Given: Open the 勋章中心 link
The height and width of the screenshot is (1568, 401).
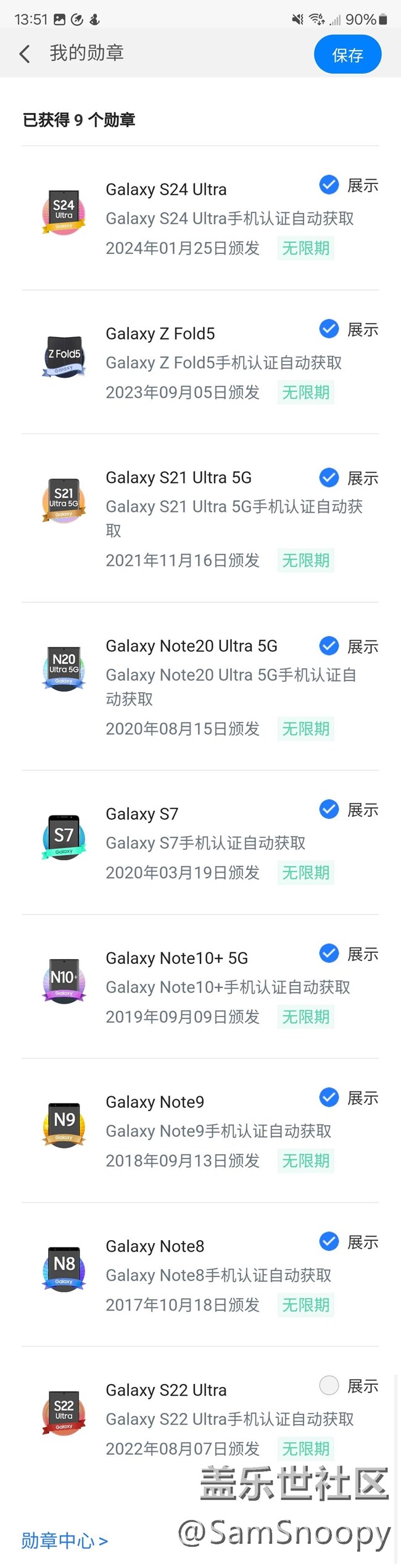Looking at the screenshot, I should (x=64, y=1540).
